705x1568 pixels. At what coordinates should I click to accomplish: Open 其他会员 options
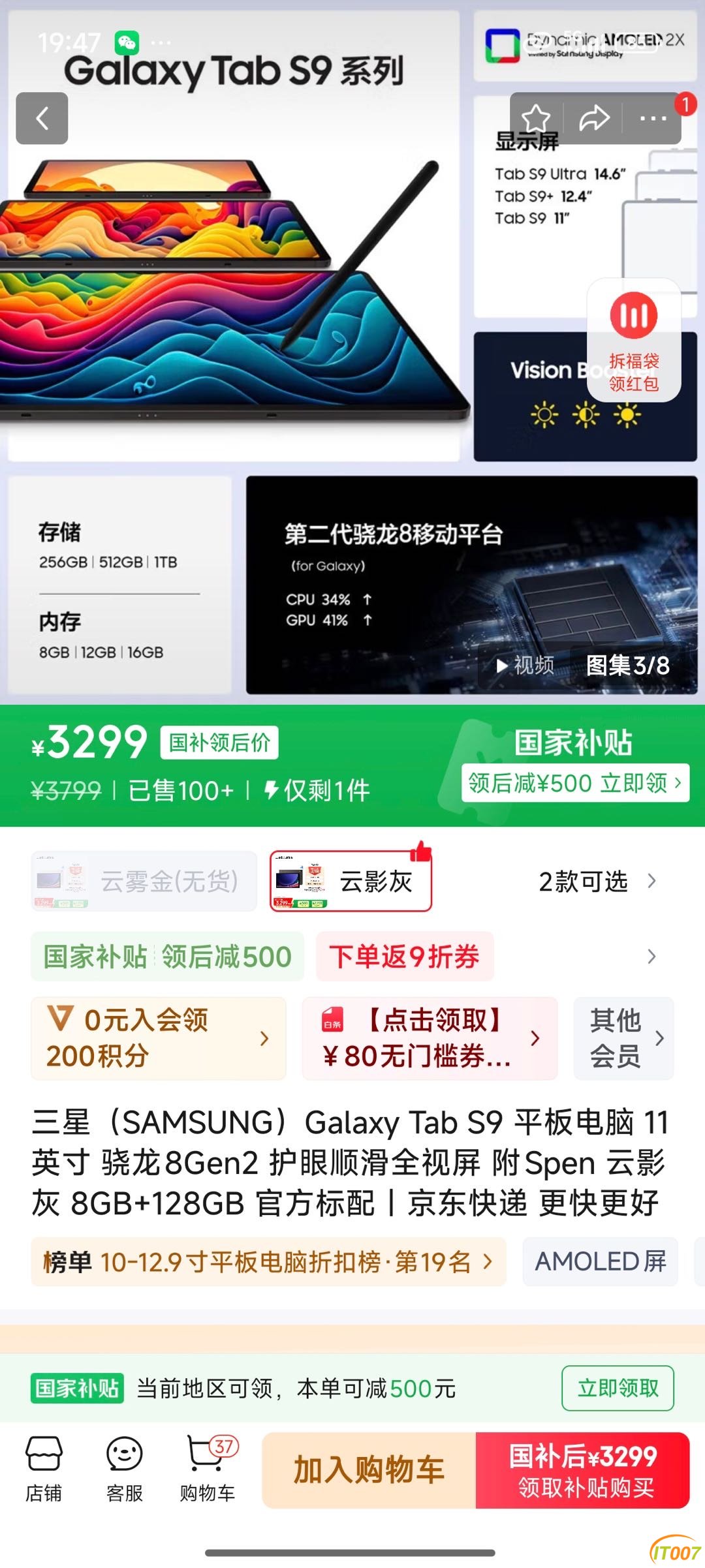click(x=623, y=1038)
